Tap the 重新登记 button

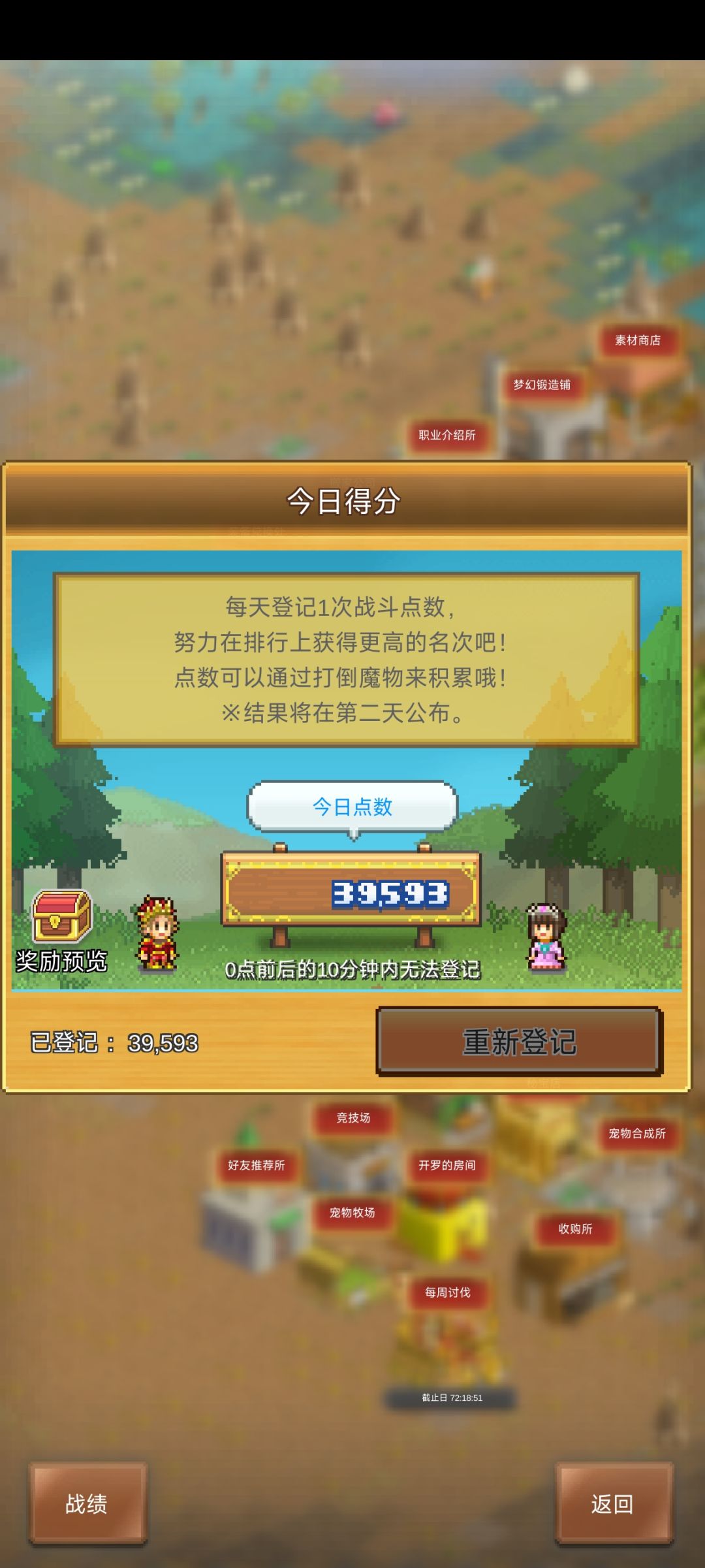(x=519, y=1042)
